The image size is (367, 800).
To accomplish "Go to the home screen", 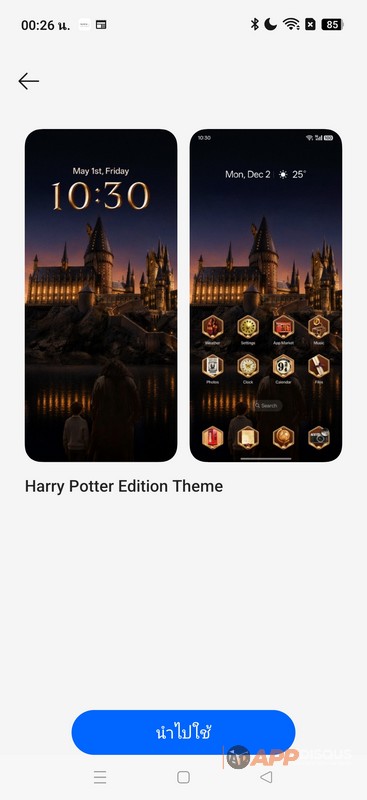I will point(183,777).
